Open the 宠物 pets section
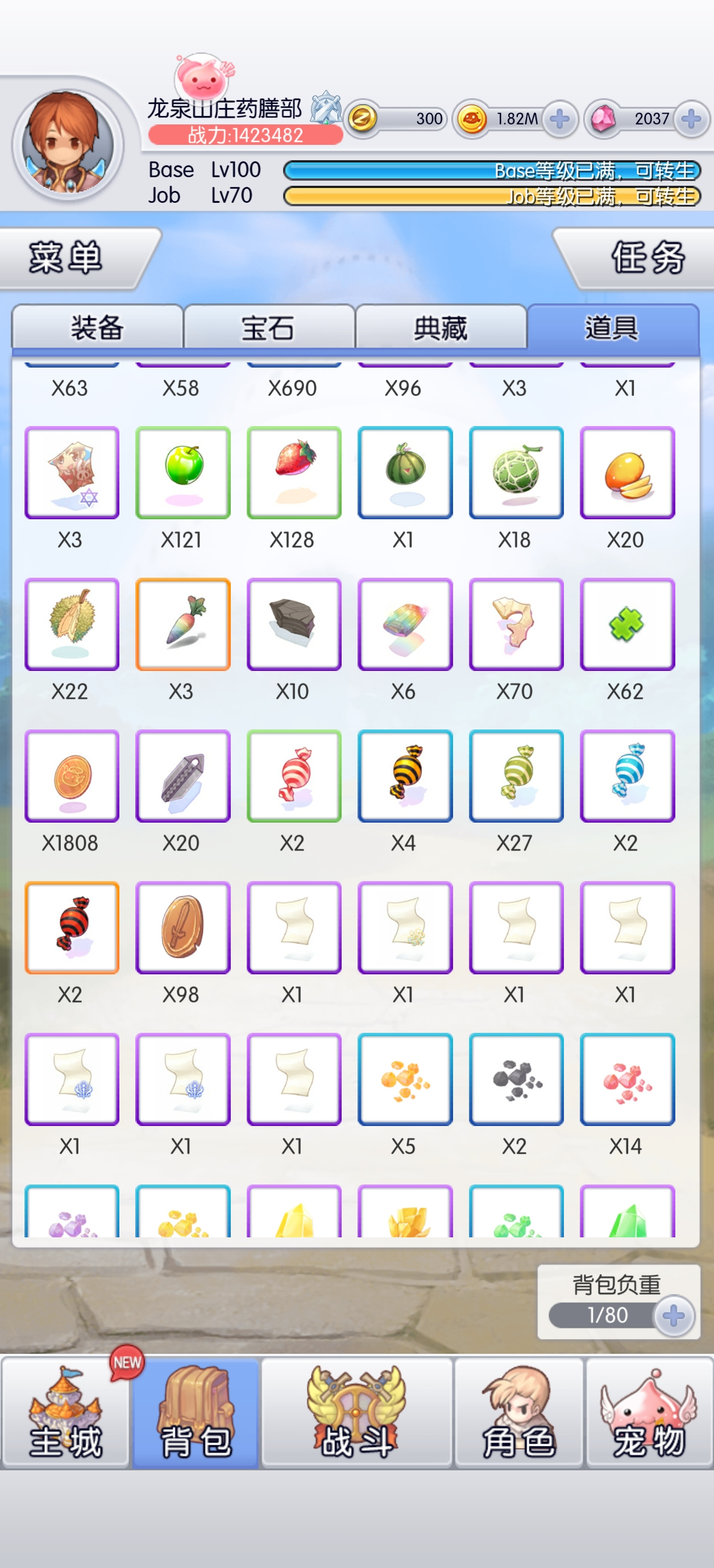This screenshot has width=714, height=1568. pos(649,1412)
